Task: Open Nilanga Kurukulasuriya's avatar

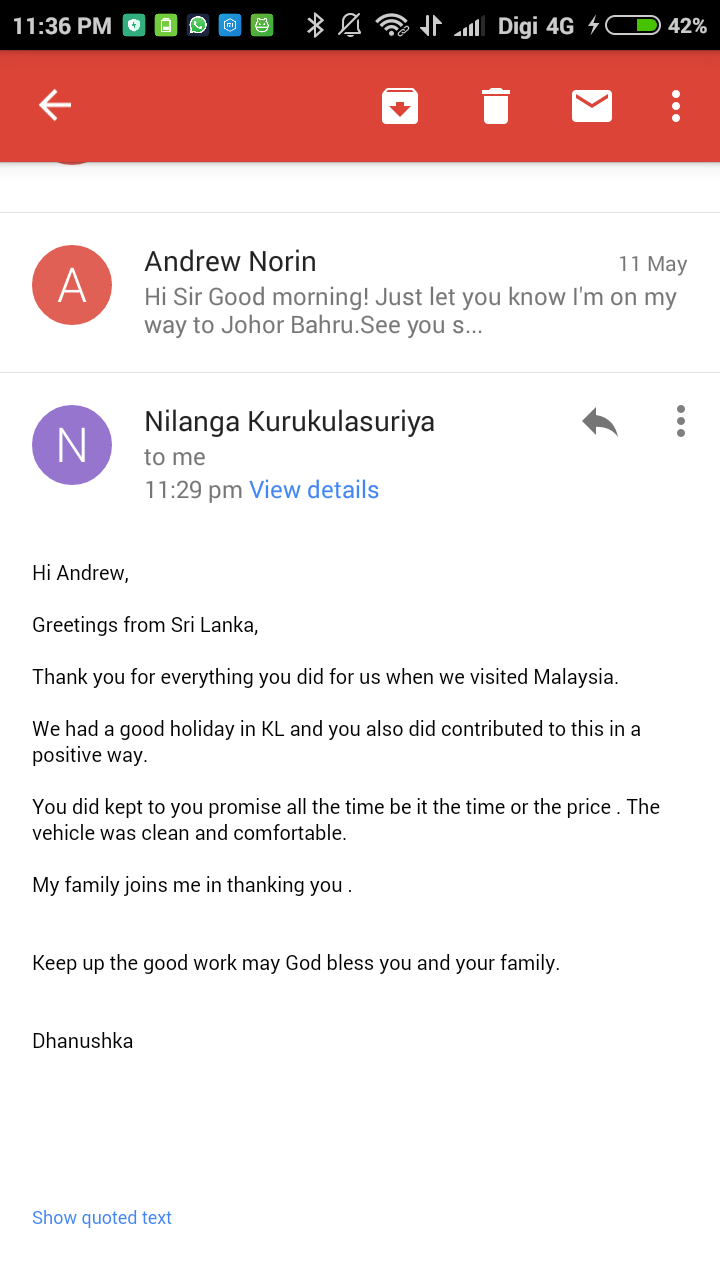Action: [x=72, y=445]
